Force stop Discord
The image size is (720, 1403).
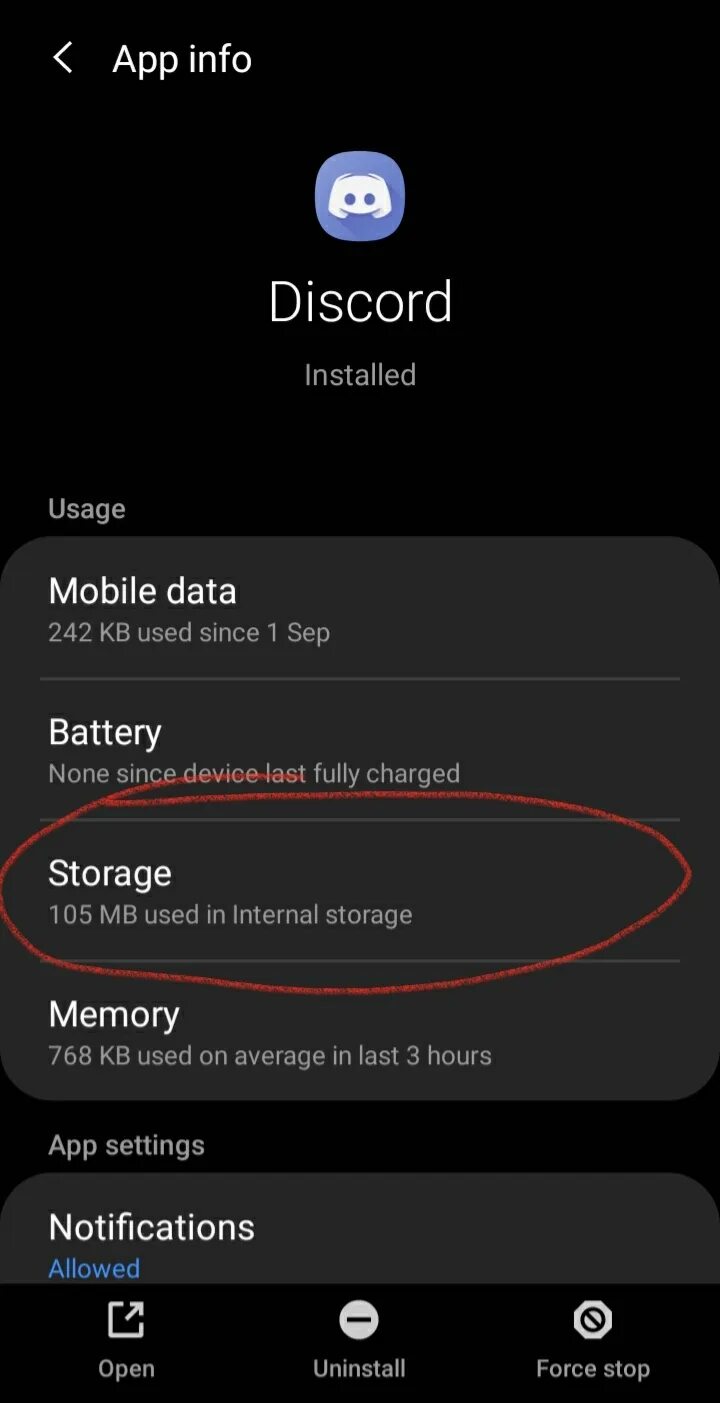click(x=593, y=1342)
